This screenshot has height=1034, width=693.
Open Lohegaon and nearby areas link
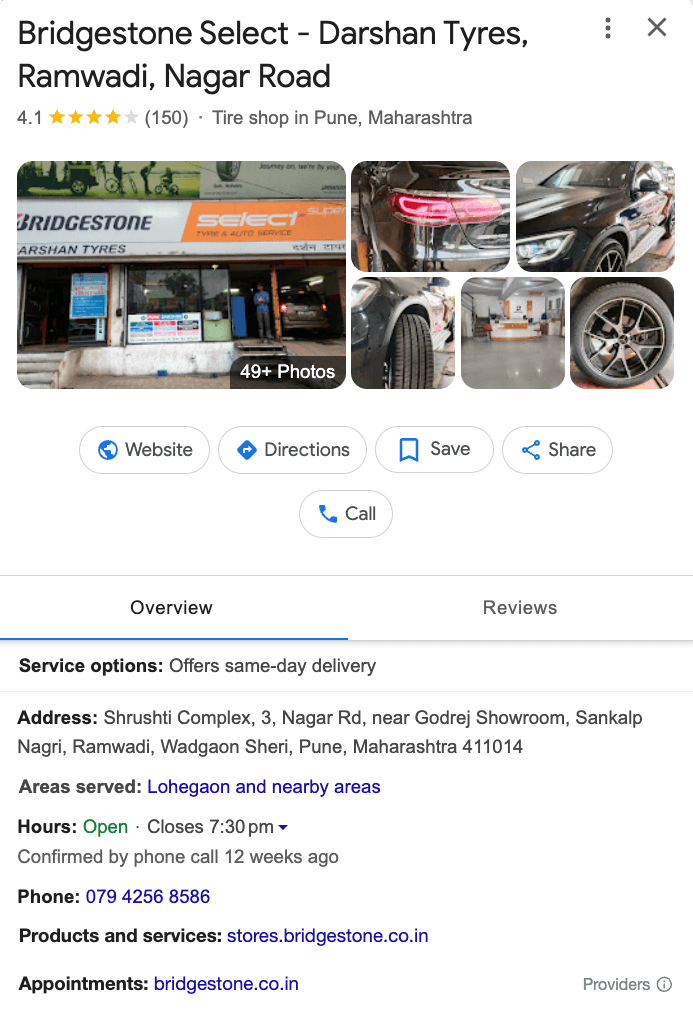pyautogui.click(x=264, y=787)
